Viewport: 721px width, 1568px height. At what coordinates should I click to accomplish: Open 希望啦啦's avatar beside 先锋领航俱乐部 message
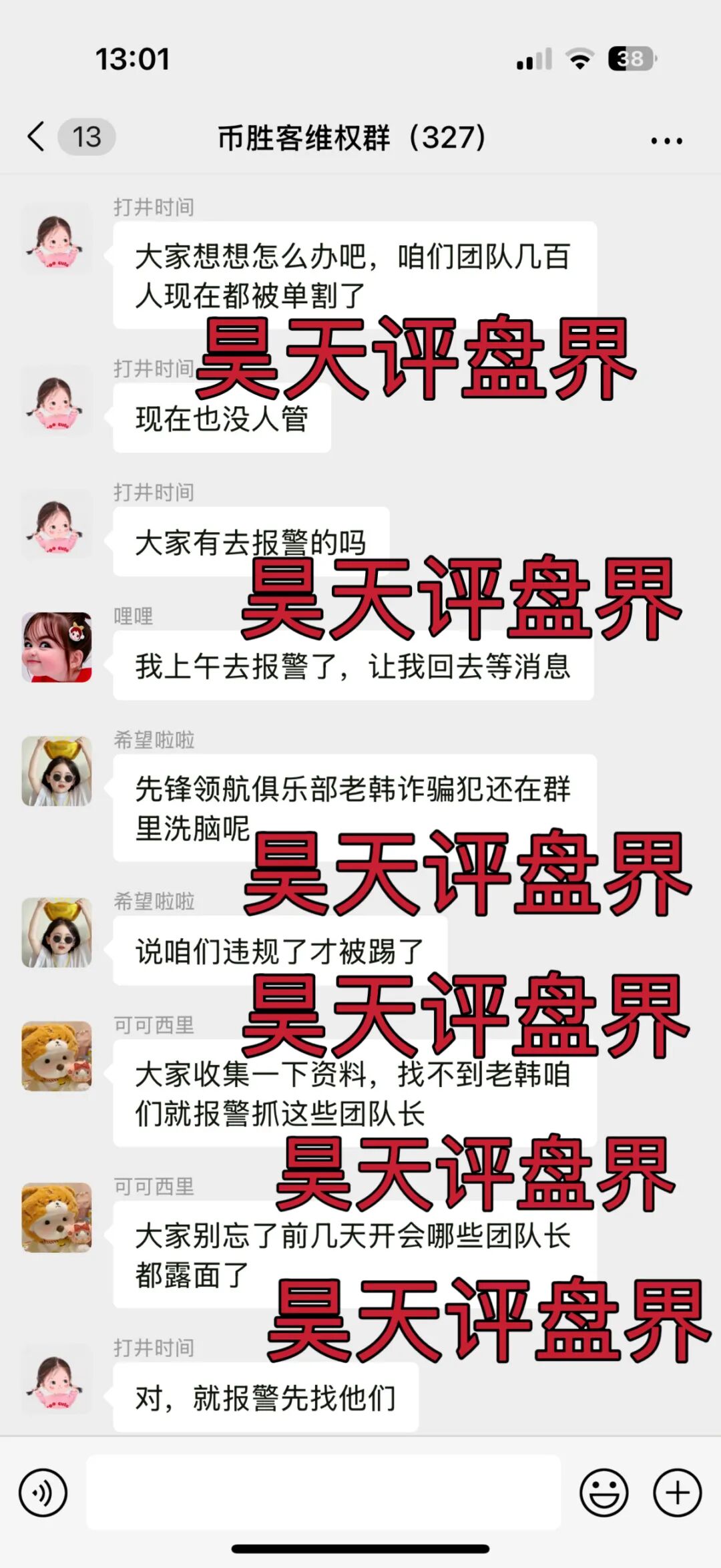[57, 771]
